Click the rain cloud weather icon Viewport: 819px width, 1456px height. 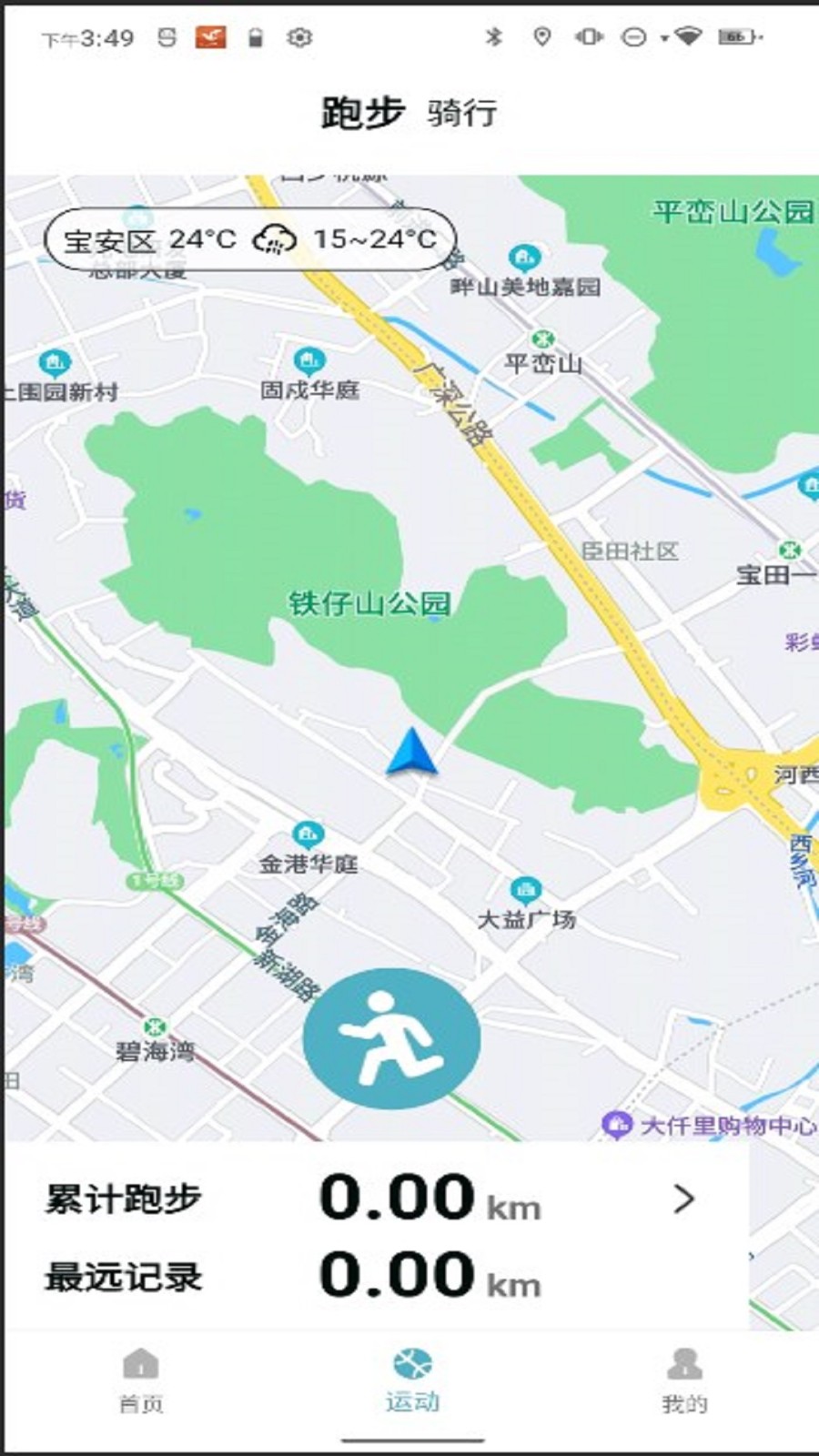pos(275,239)
